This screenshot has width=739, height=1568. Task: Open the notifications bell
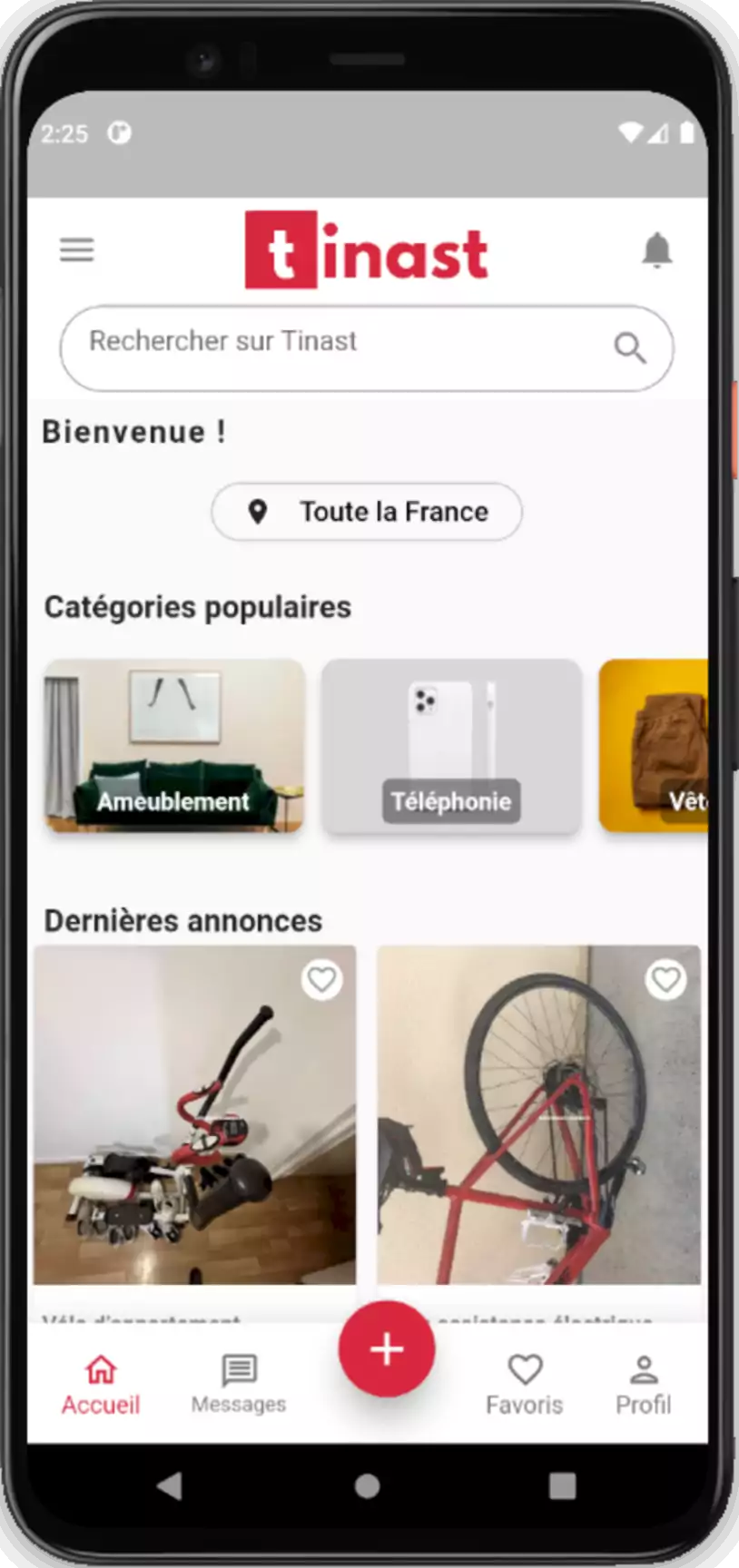pyautogui.click(x=656, y=250)
